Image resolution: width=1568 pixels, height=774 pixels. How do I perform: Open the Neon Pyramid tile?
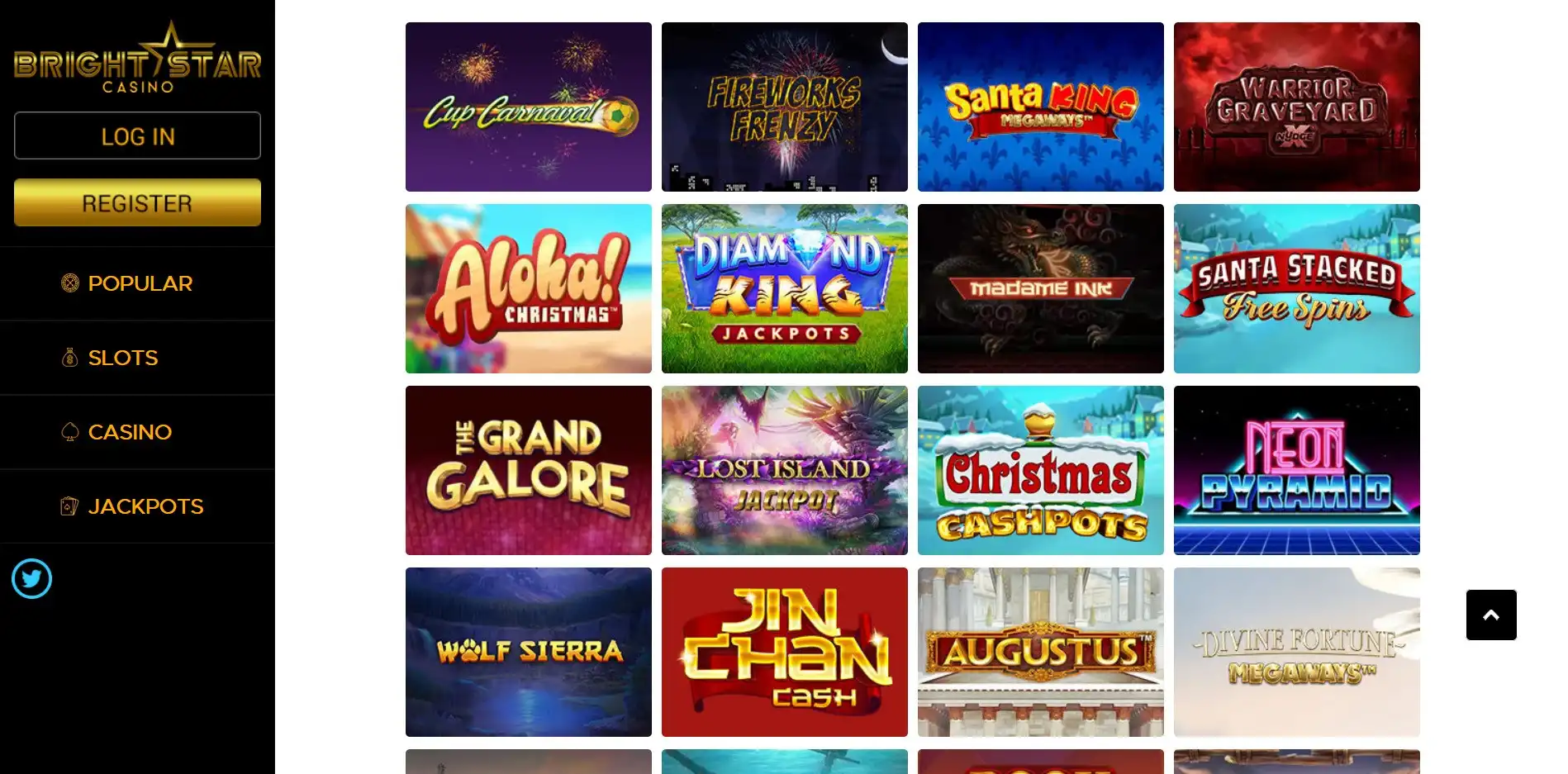pos(1297,471)
